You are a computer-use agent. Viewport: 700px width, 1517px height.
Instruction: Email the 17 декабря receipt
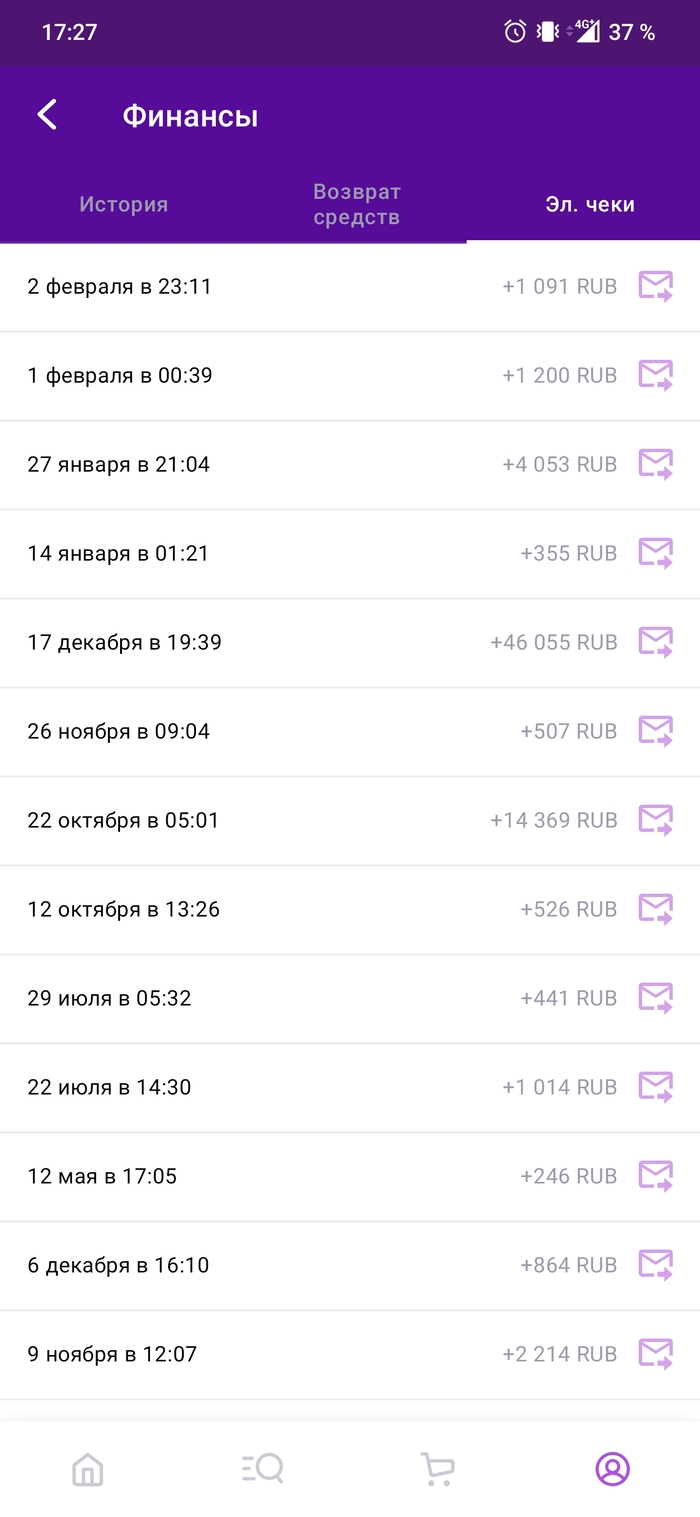click(x=656, y=643)
